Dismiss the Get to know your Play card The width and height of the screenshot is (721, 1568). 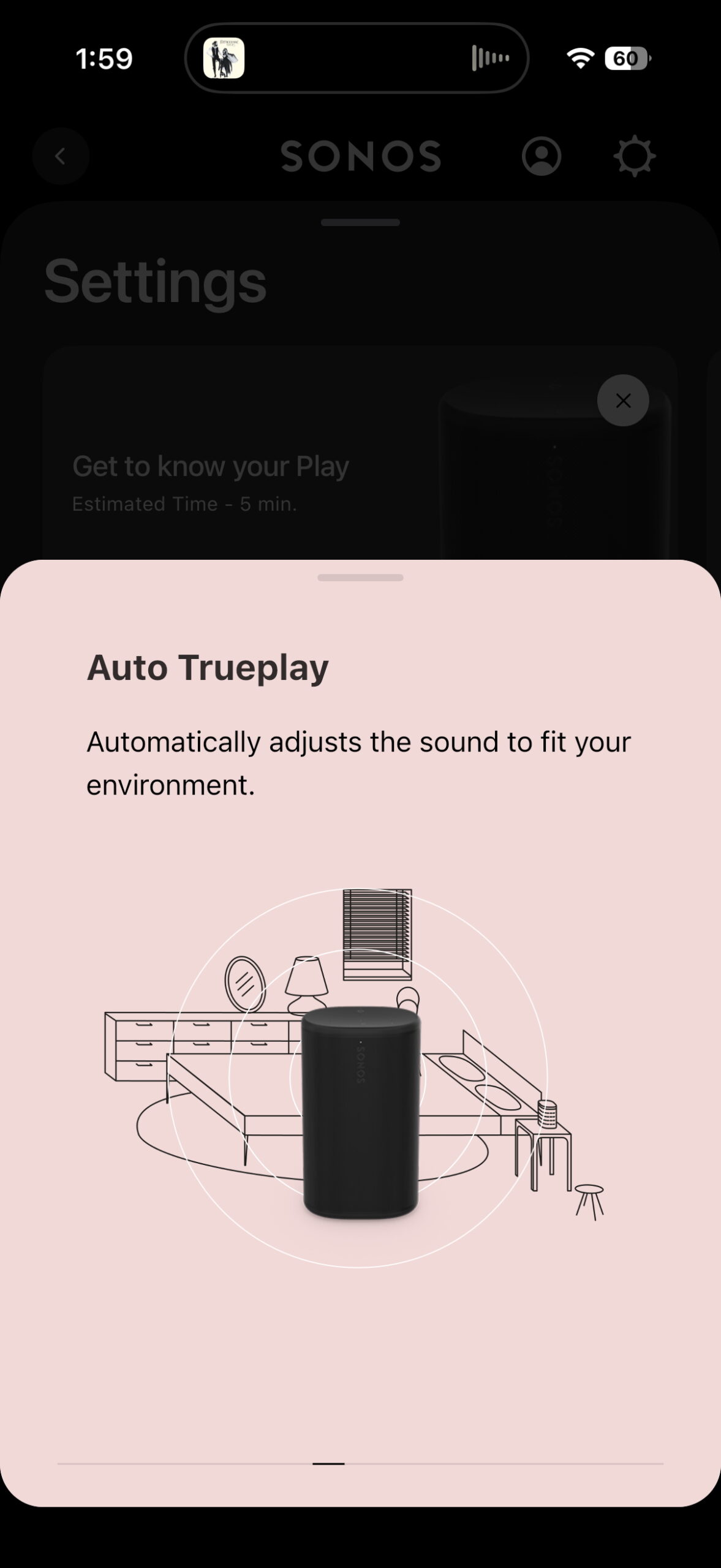click(x=622, y=400)
